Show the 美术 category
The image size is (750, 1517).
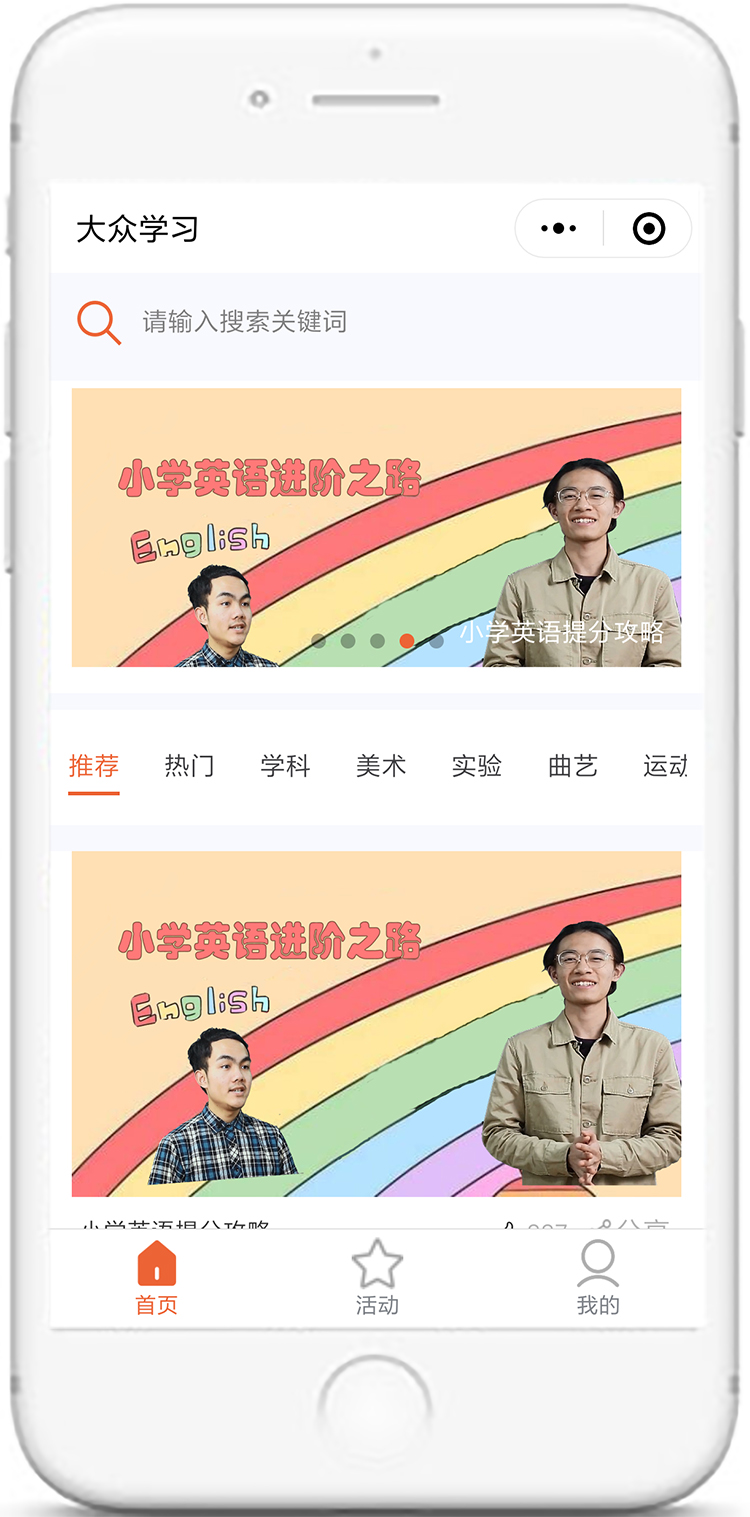pyautogui.click(x=381, y=766)
